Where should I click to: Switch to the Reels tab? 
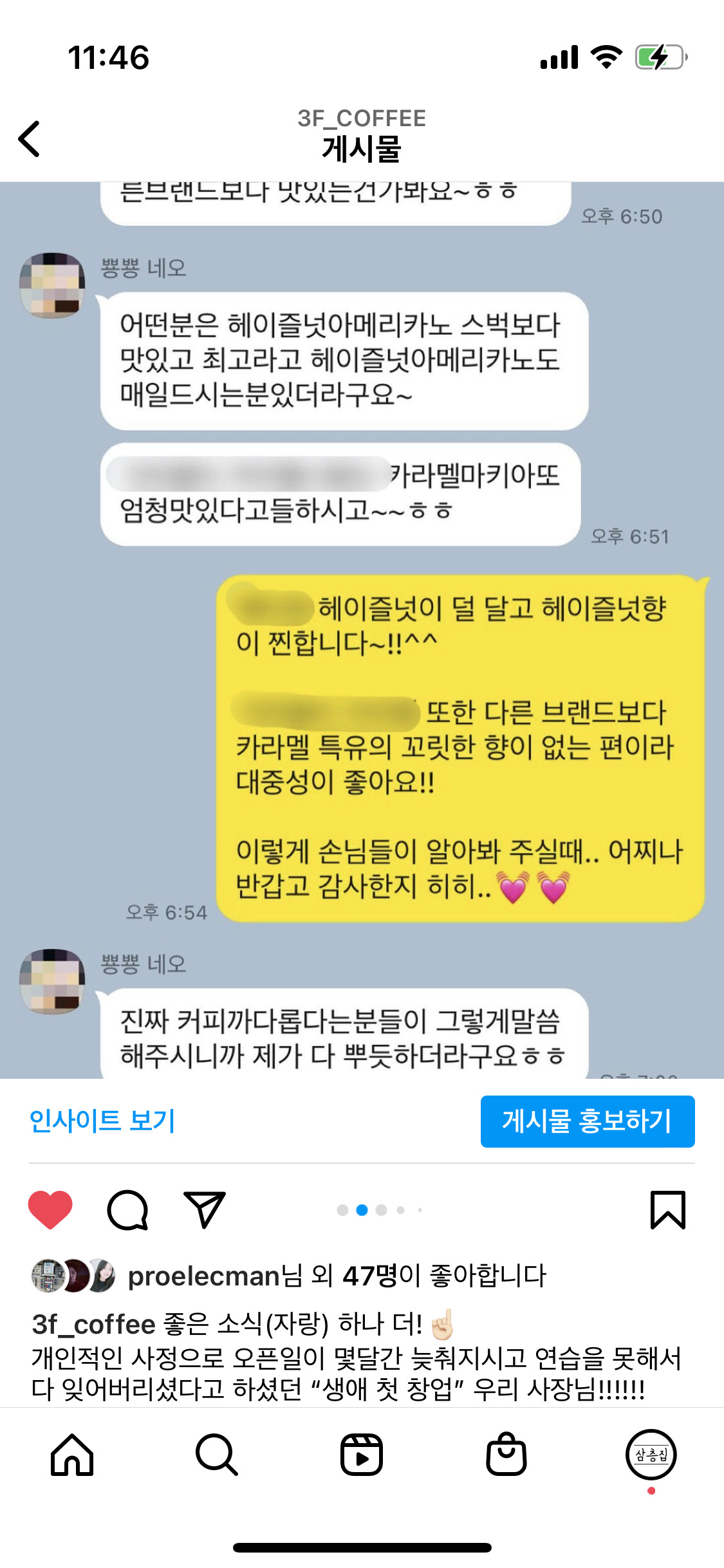pyautogui.click(x=362, y=1455)
